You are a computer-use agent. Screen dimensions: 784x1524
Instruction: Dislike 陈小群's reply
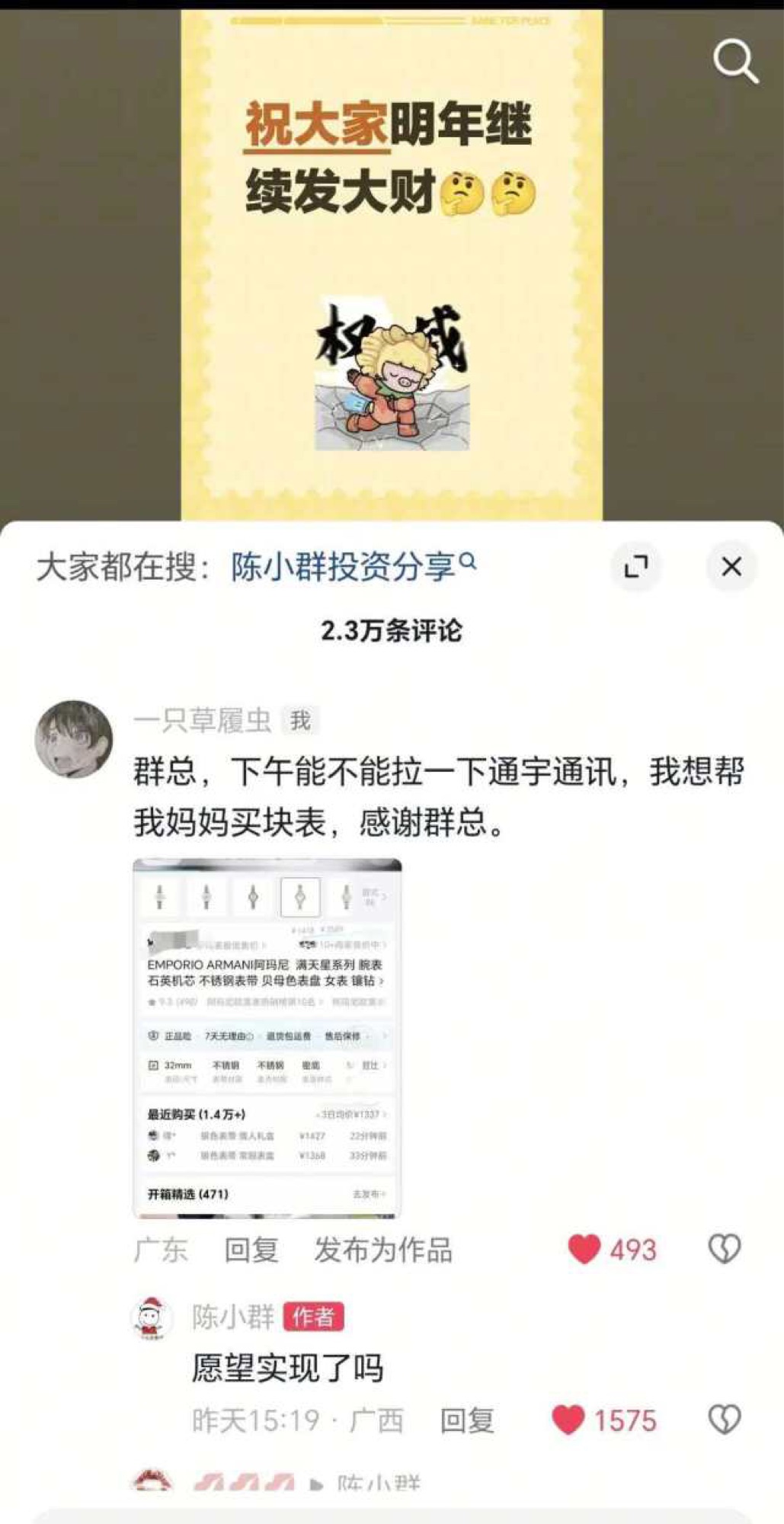[x=724, y=1420]
